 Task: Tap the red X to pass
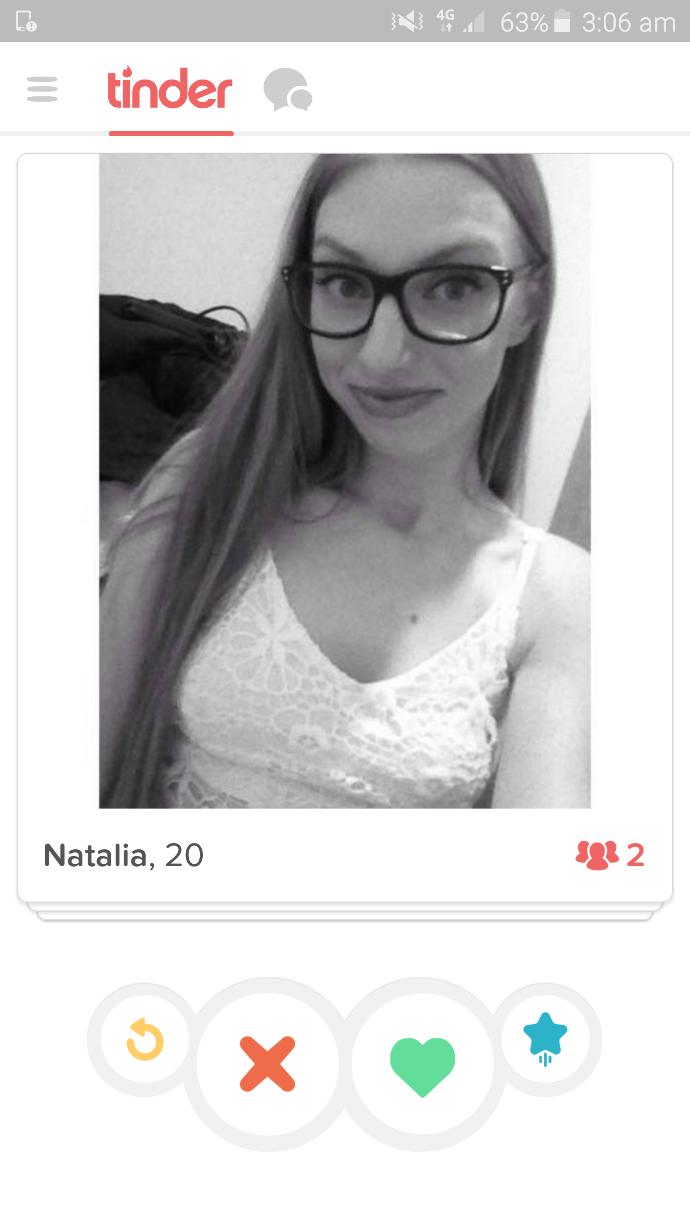point(267,1063)
